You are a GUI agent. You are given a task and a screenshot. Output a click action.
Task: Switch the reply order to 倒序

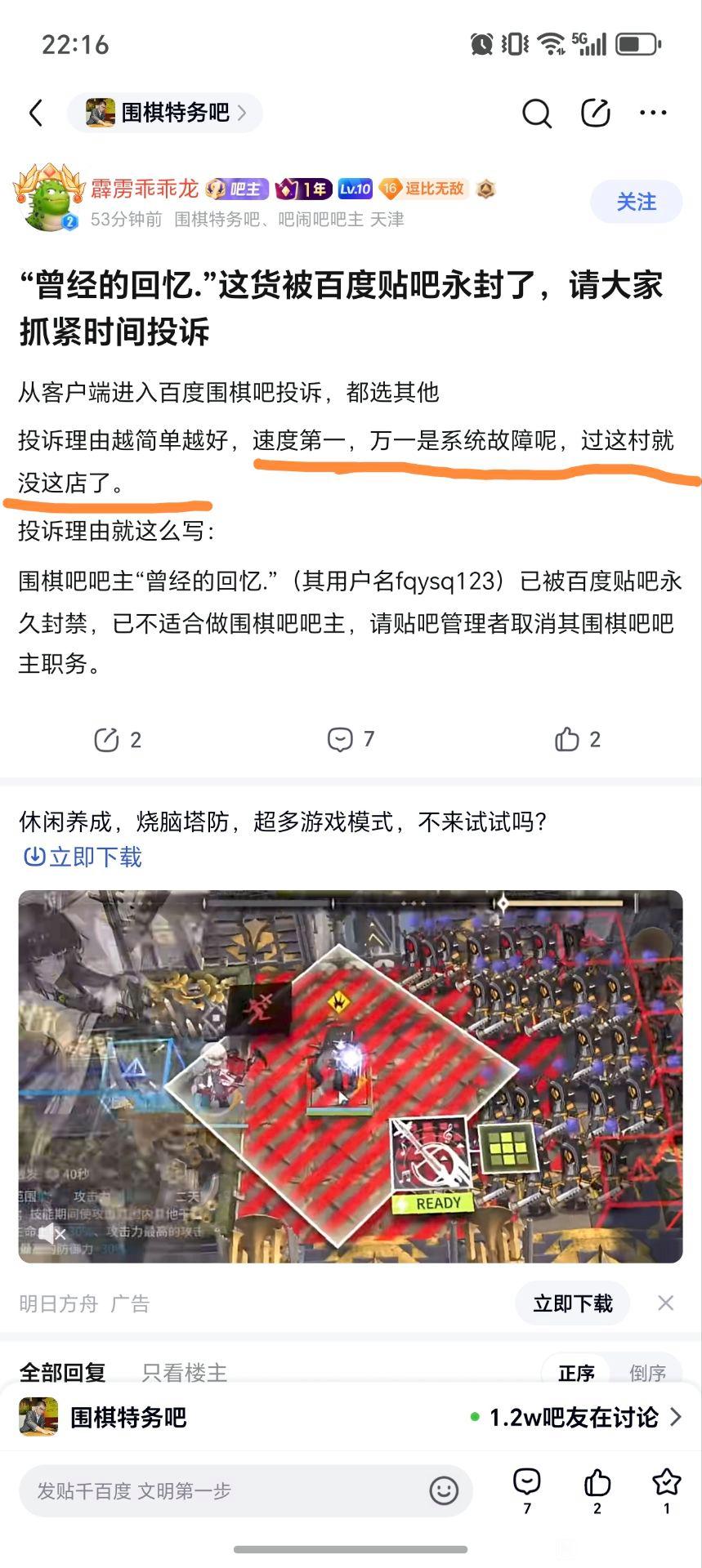coord(647,1374)
